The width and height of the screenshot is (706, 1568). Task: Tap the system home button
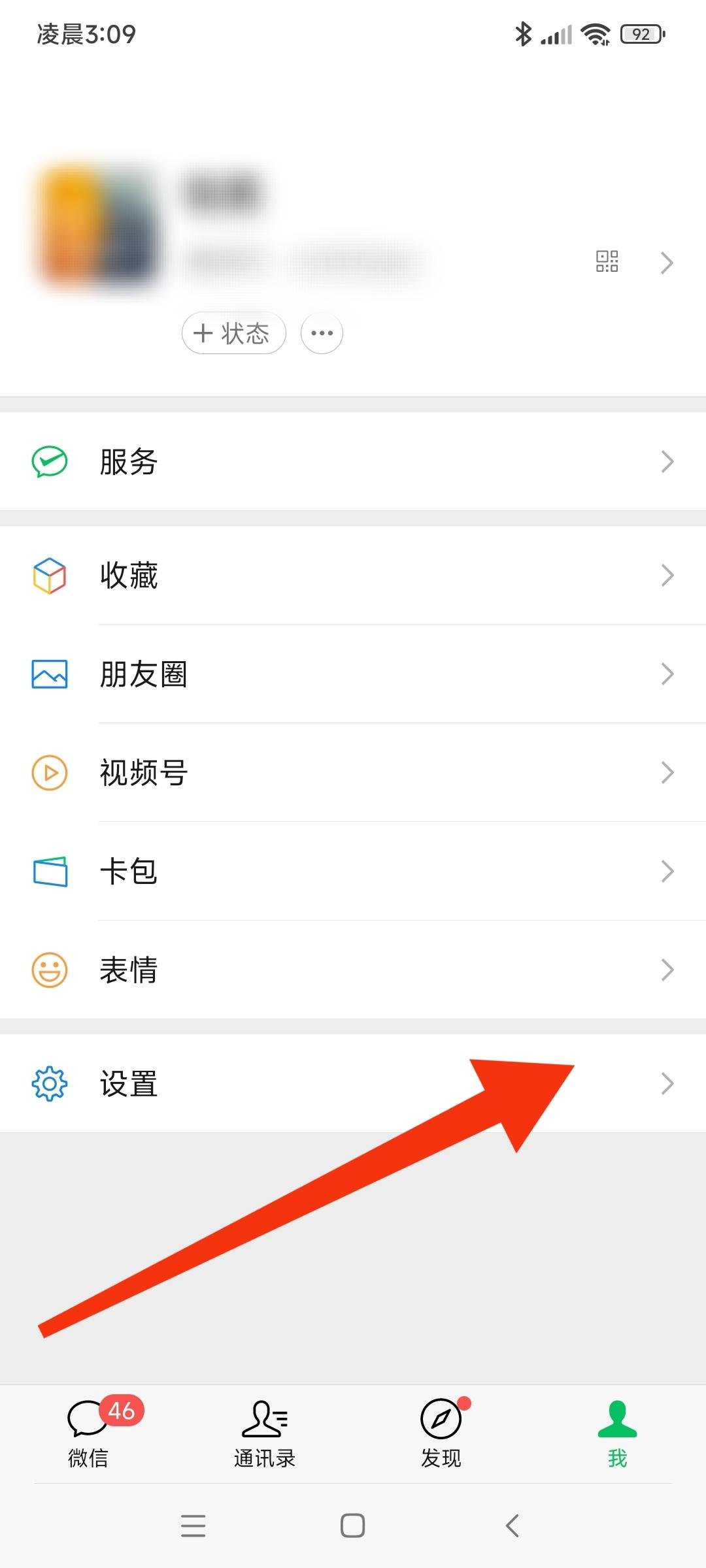pyautogui.click(x=353, y=1526)
